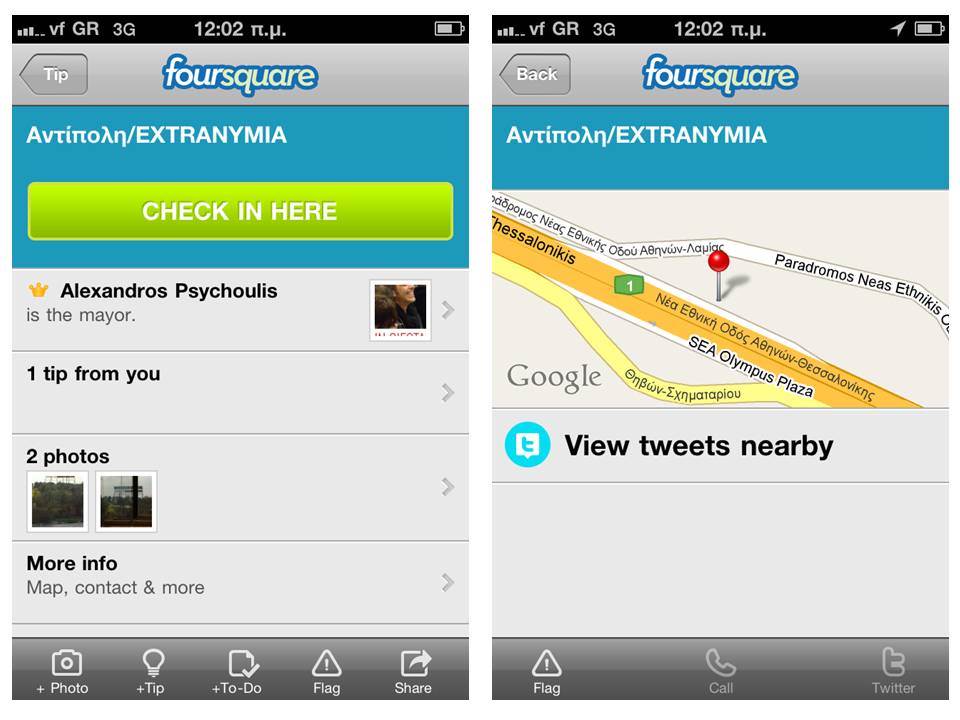Return with the Back button
960x720 pixels.
coord(535,75)
